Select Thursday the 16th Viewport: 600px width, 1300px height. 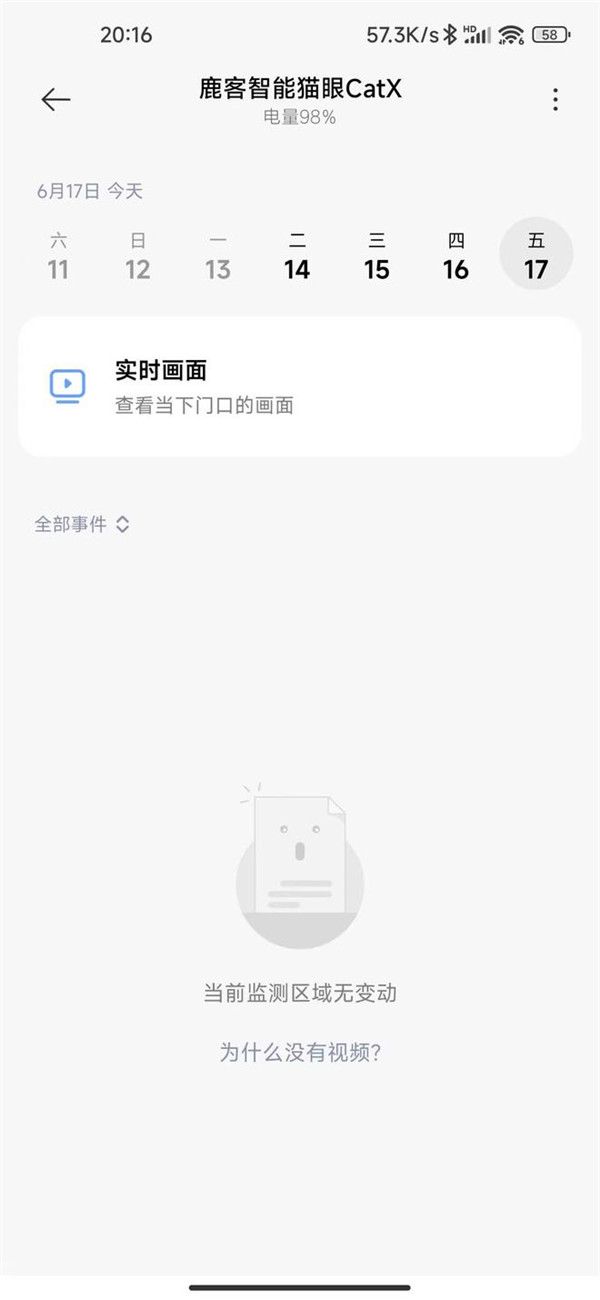click(456, 256)
